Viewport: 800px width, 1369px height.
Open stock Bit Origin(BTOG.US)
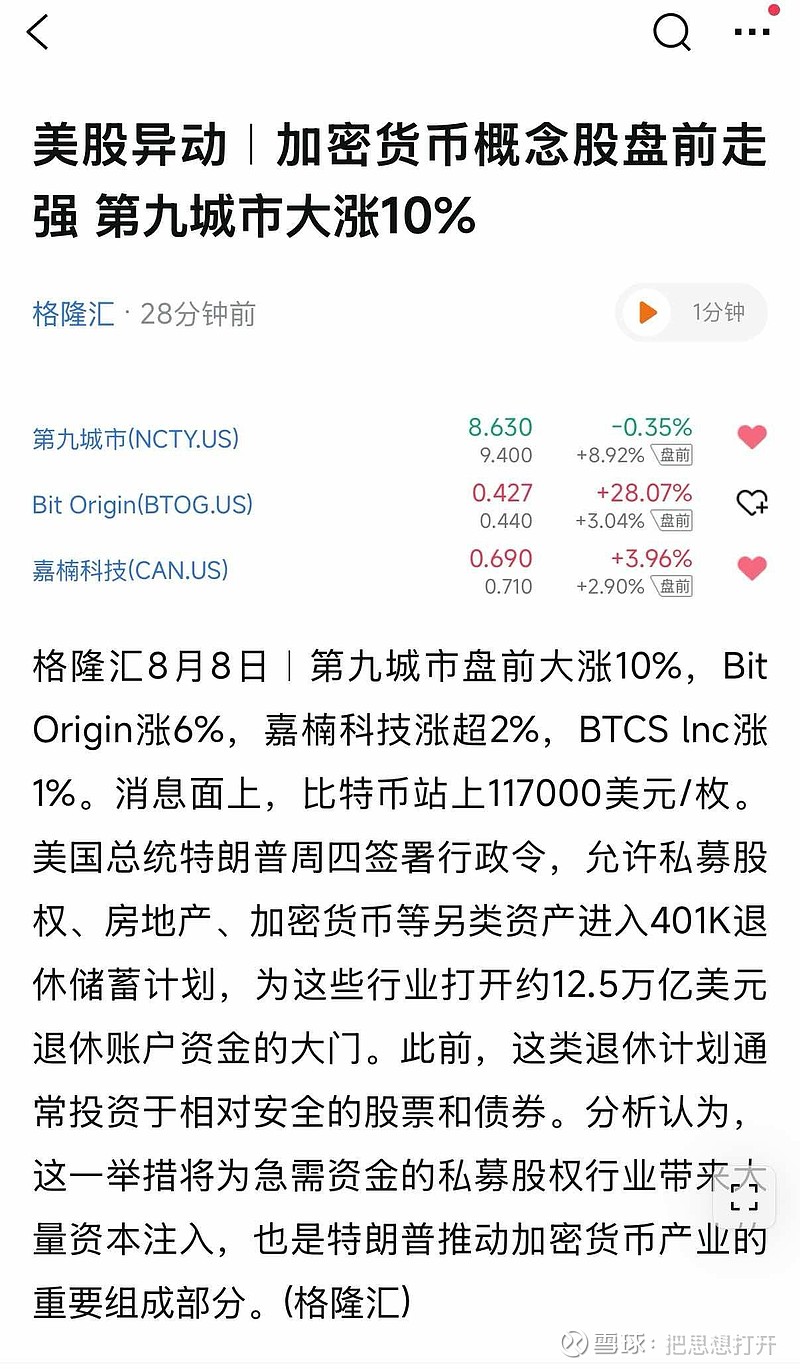coord(142,504)
